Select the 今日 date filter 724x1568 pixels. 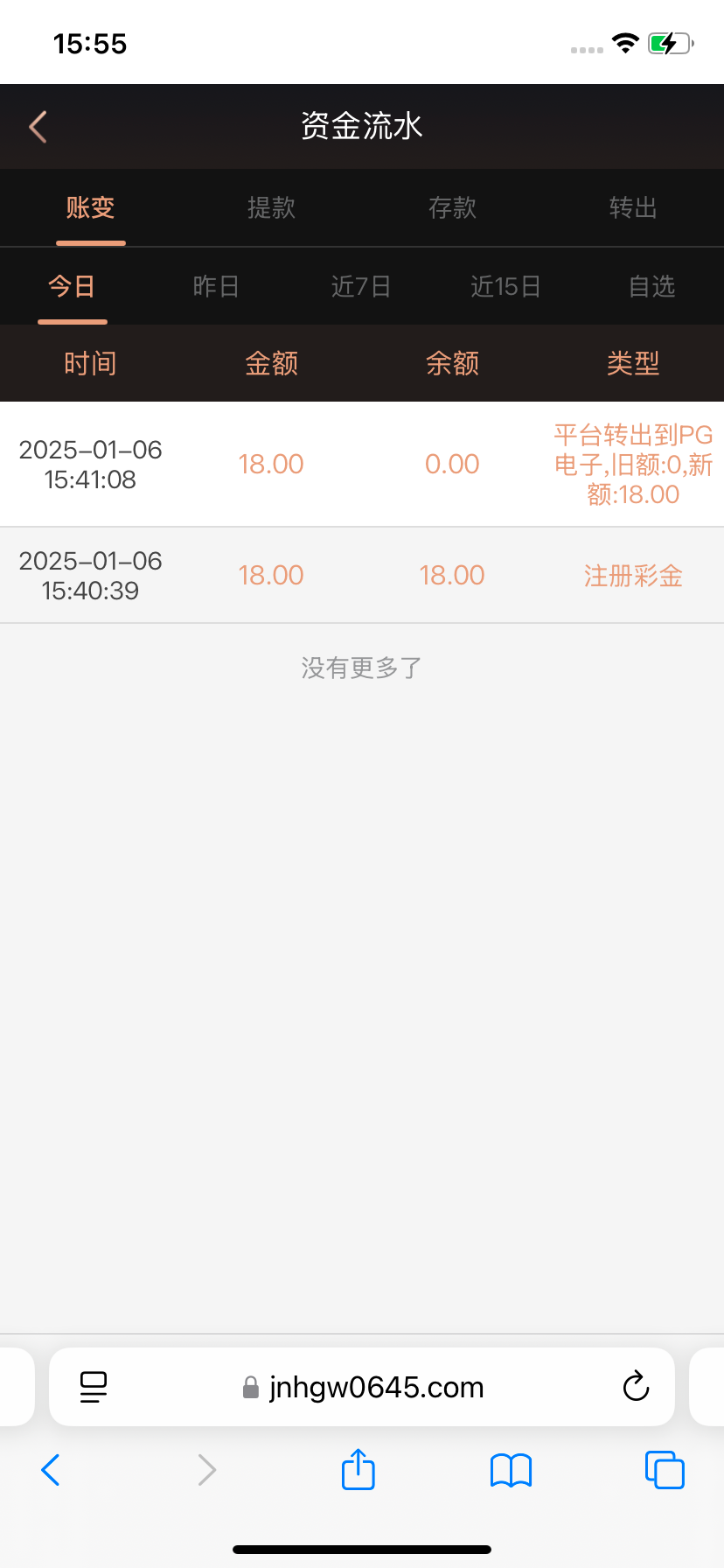(x=72, y=286)
